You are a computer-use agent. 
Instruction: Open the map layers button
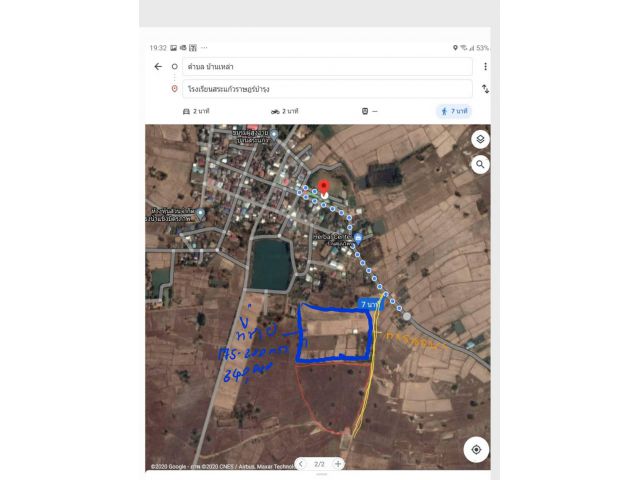coord(480,140)
